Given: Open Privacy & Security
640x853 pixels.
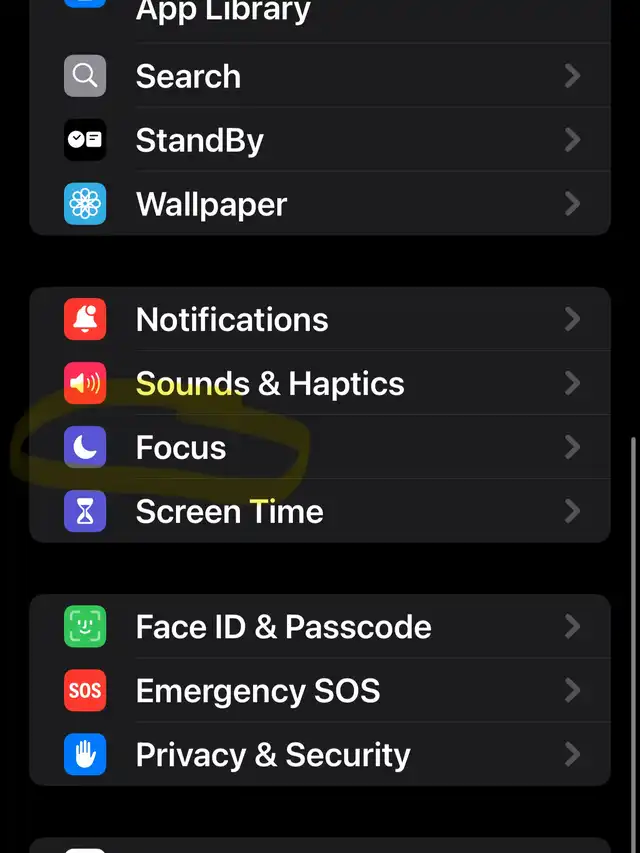Looking at the screenshot, I should (x=320, y=755).
